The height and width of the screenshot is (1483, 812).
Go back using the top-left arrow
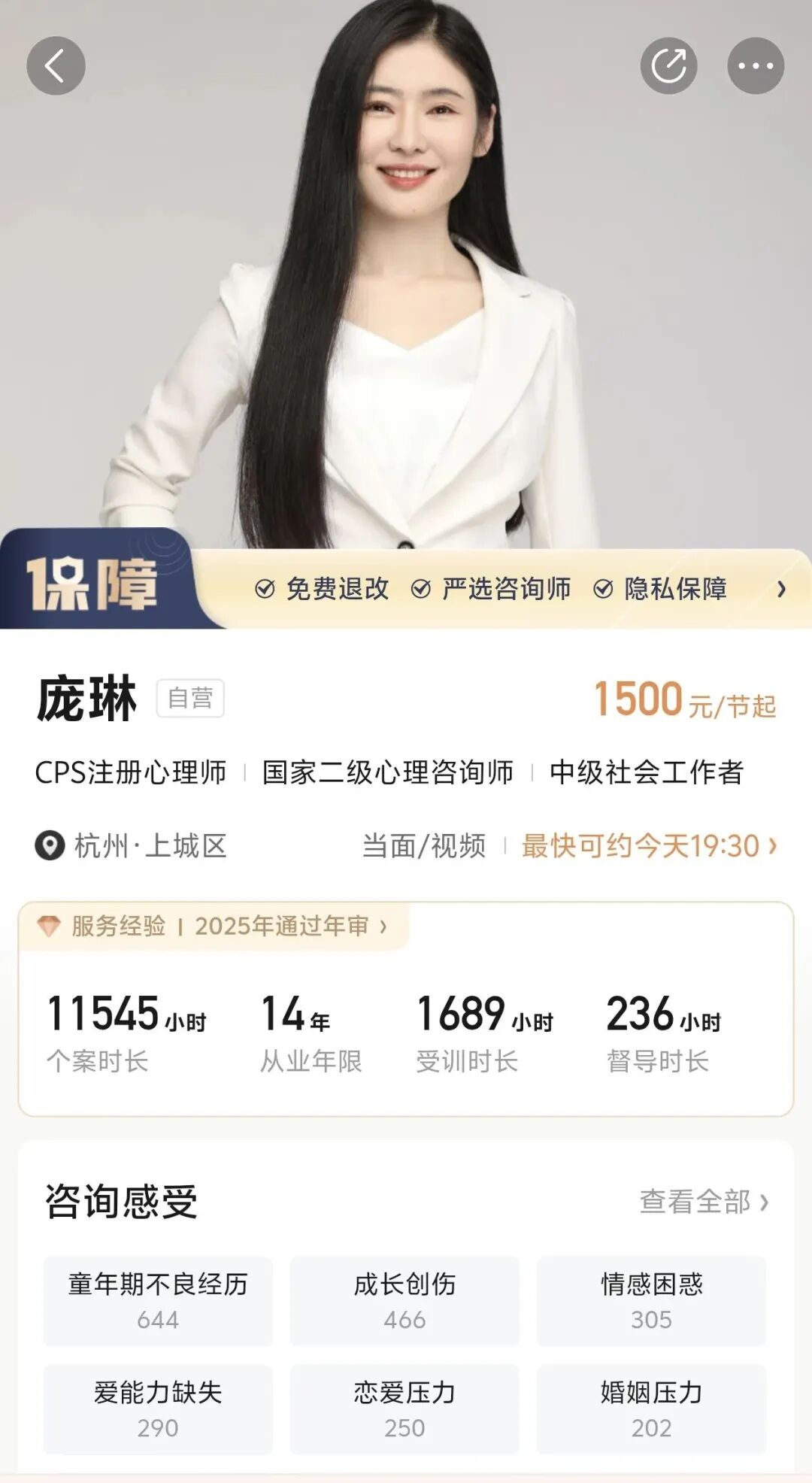point(56,65)
